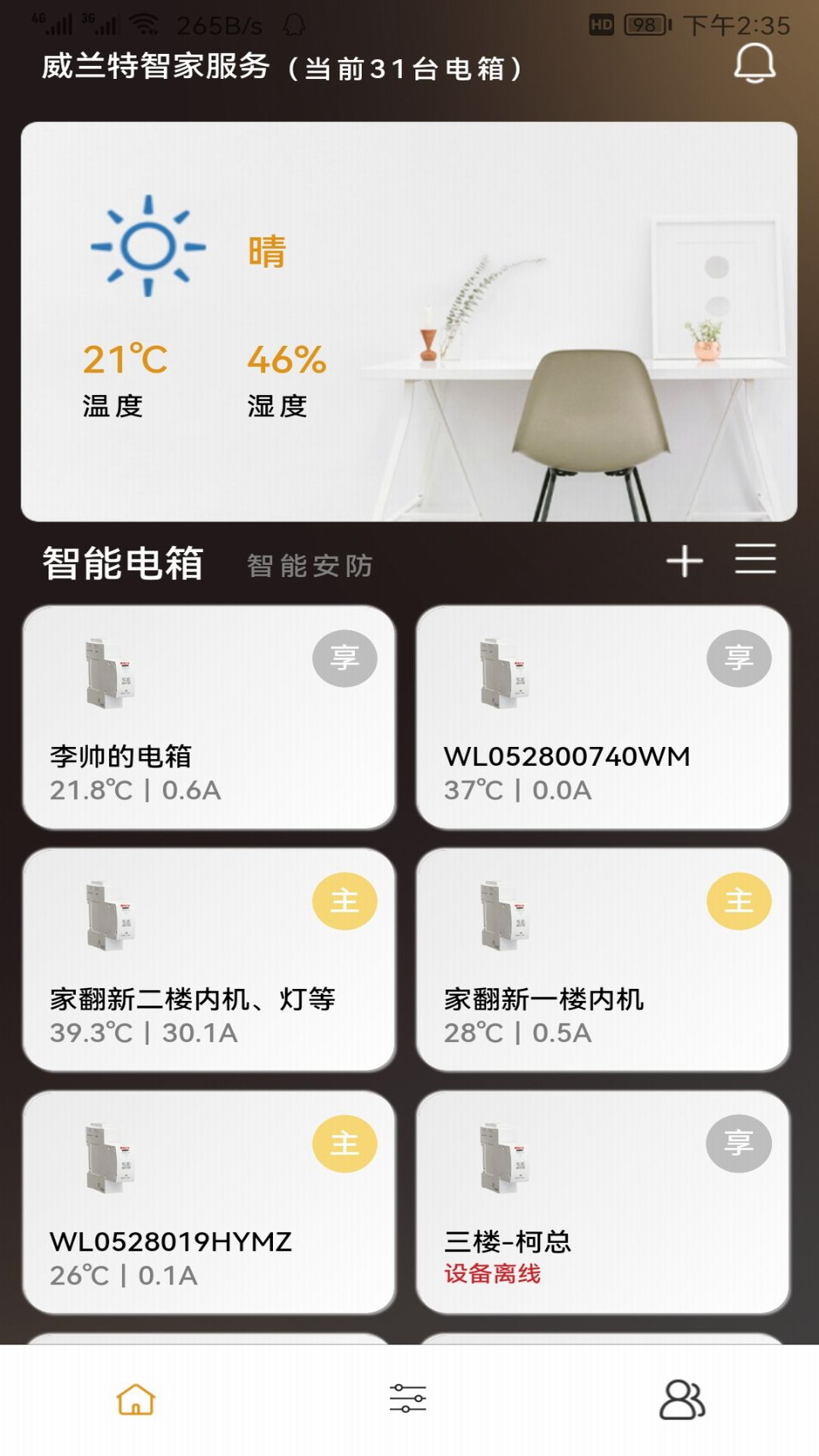Image resolution: width=819 pixels, height=1456 pixels.
Task: Select the 智能电箱 tab
Action: [x=121, y=561]
